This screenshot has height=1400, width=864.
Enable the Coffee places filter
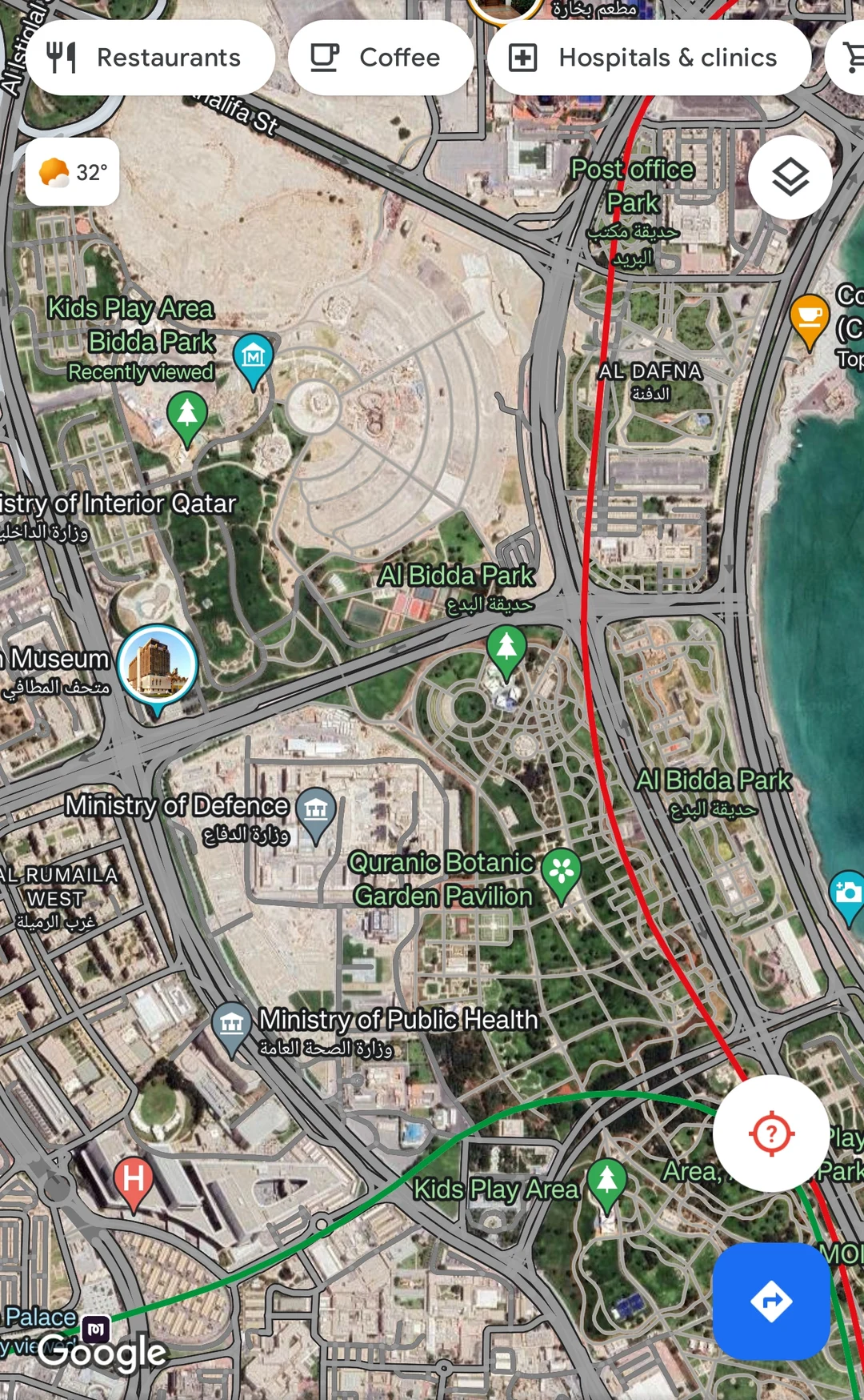tap(382, 57)
